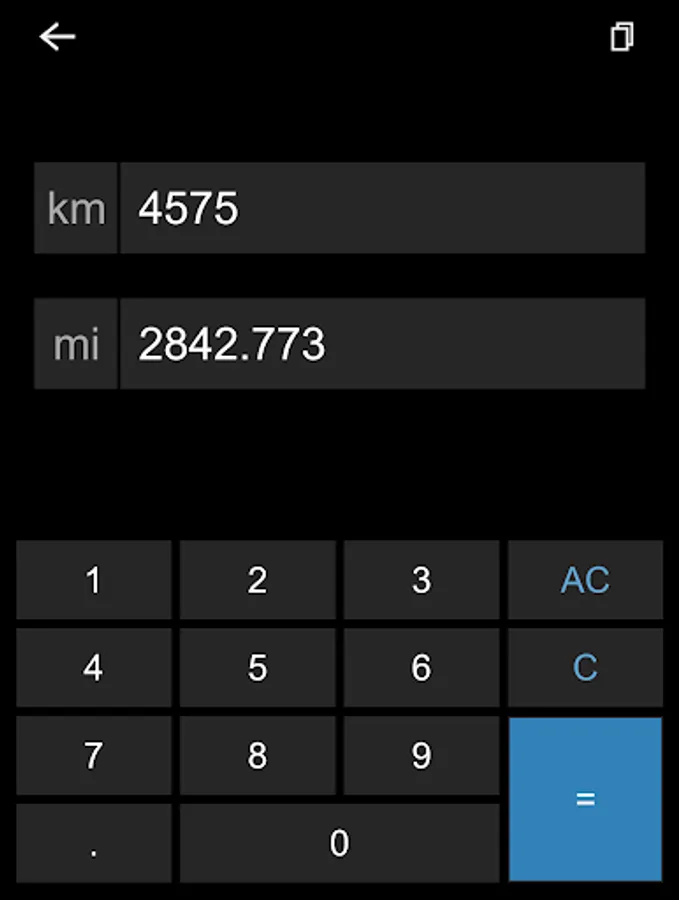This screenshot has height=900, width=679.
Task: Copy the conversion result
Action: click(621, 38)
